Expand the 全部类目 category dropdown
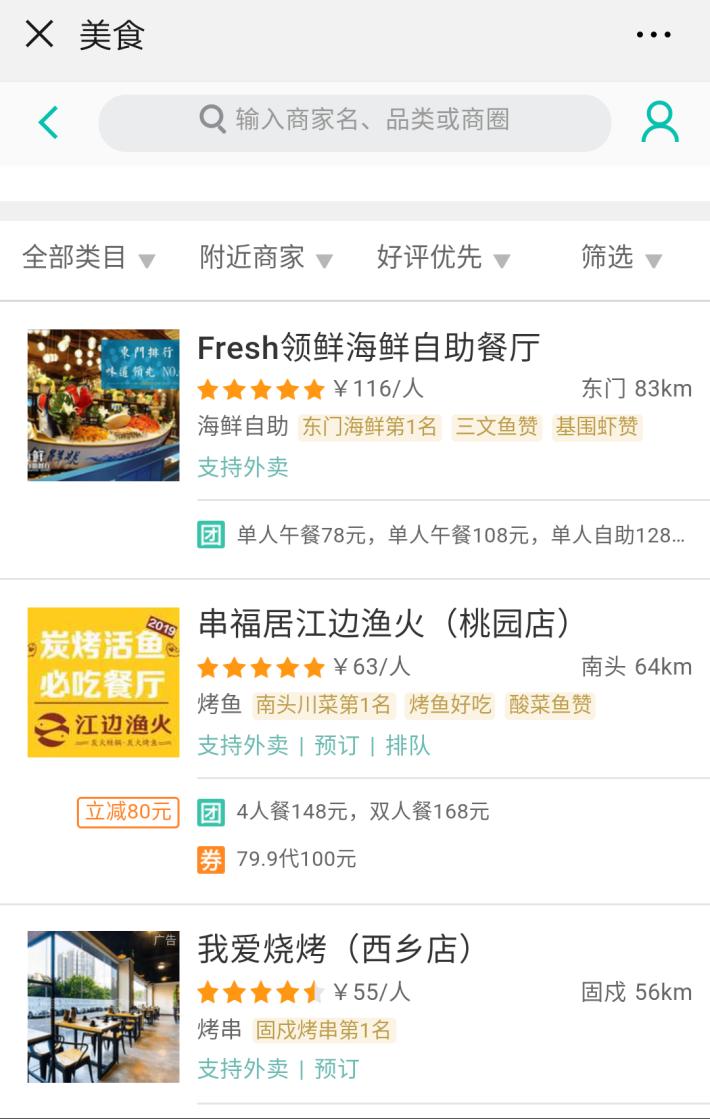This screenshot has height=1119, width=710. [88, 258]
